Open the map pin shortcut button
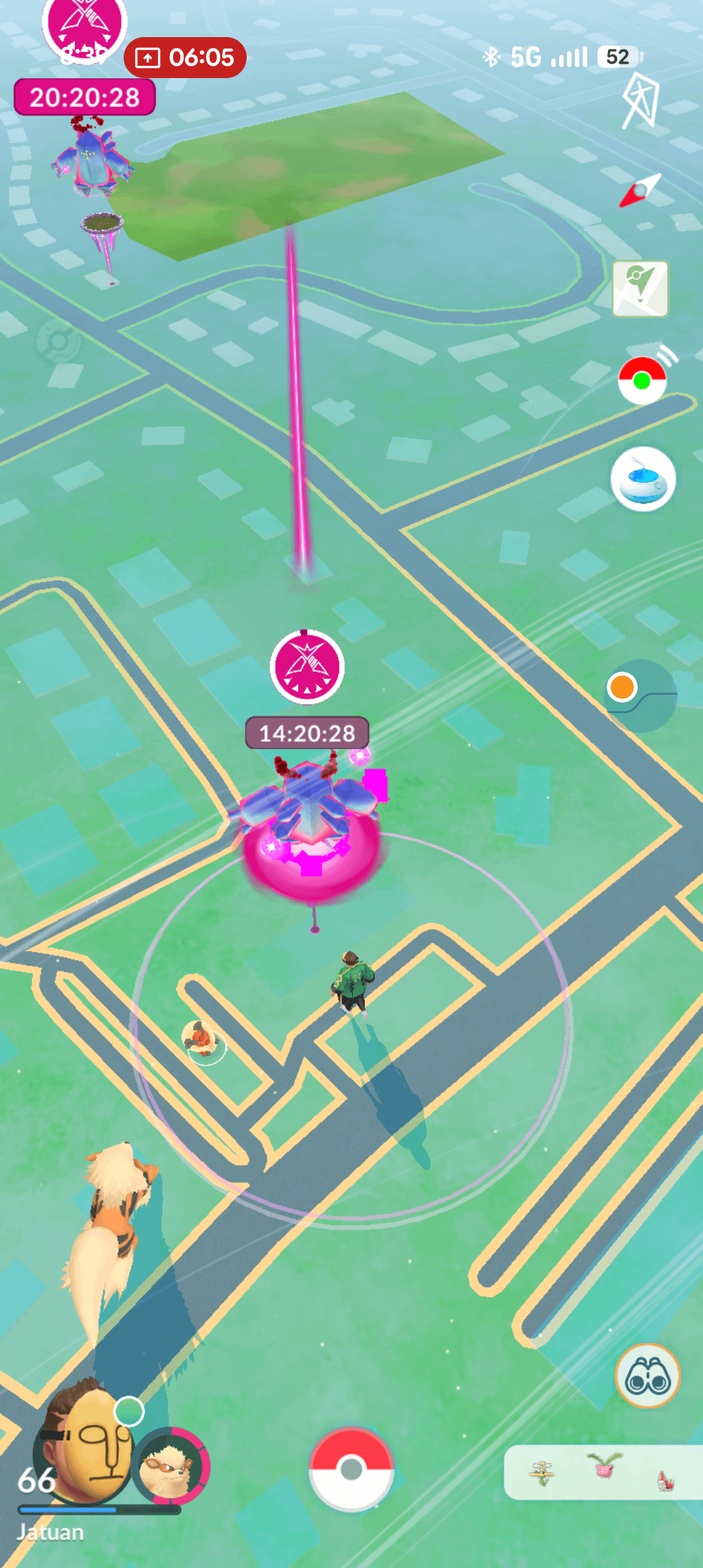 [641, 288]
